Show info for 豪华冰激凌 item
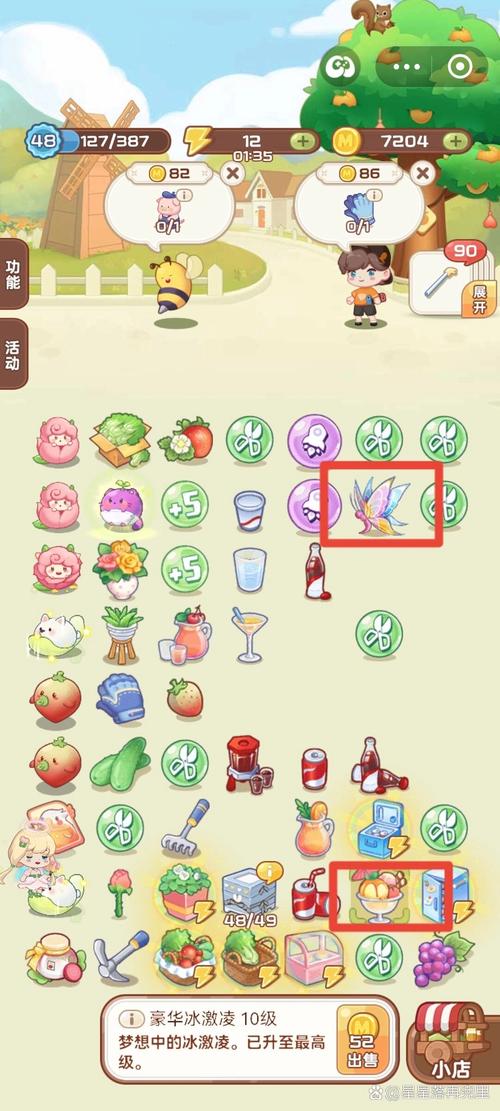 click(130, 1019)
